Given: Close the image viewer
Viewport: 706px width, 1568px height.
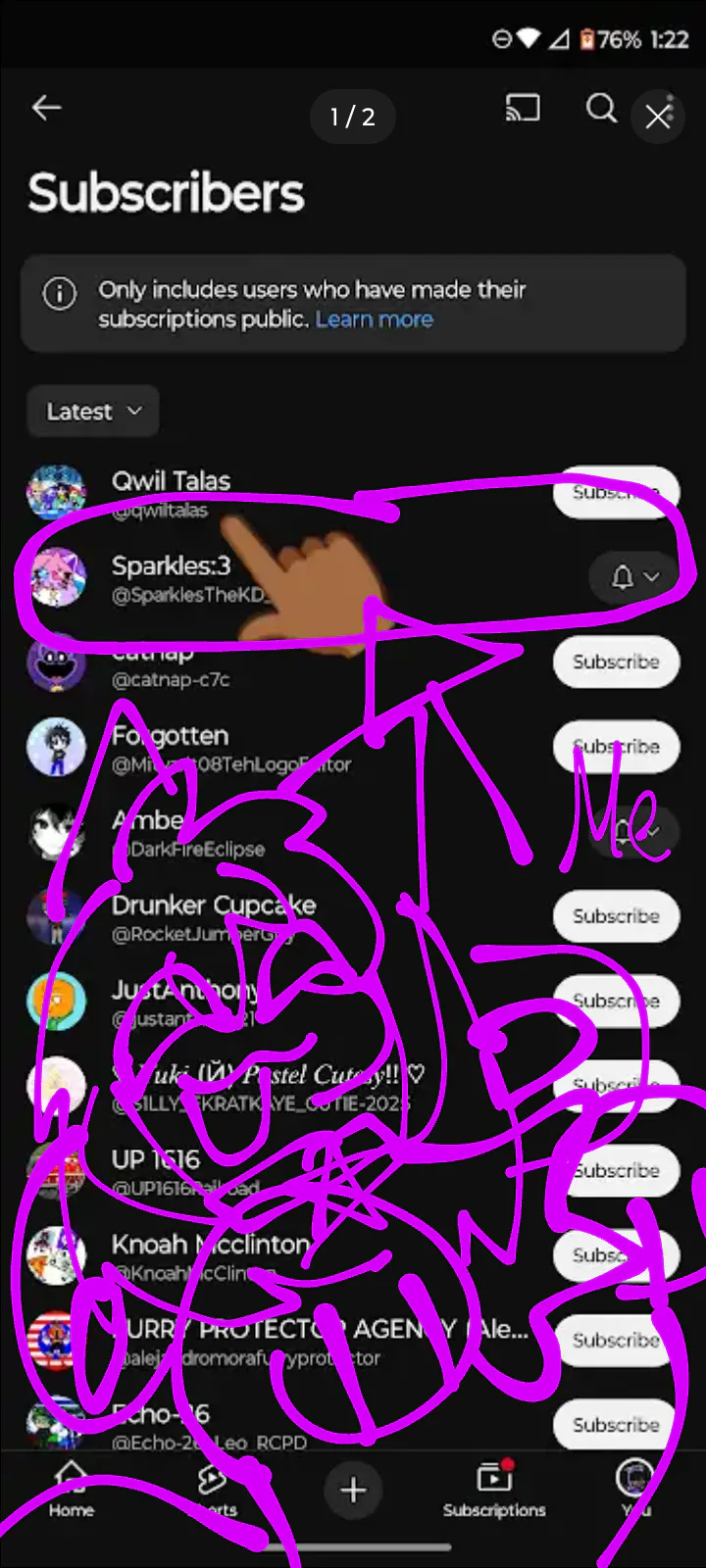Looking at the screenshot, I should (657, 117).
